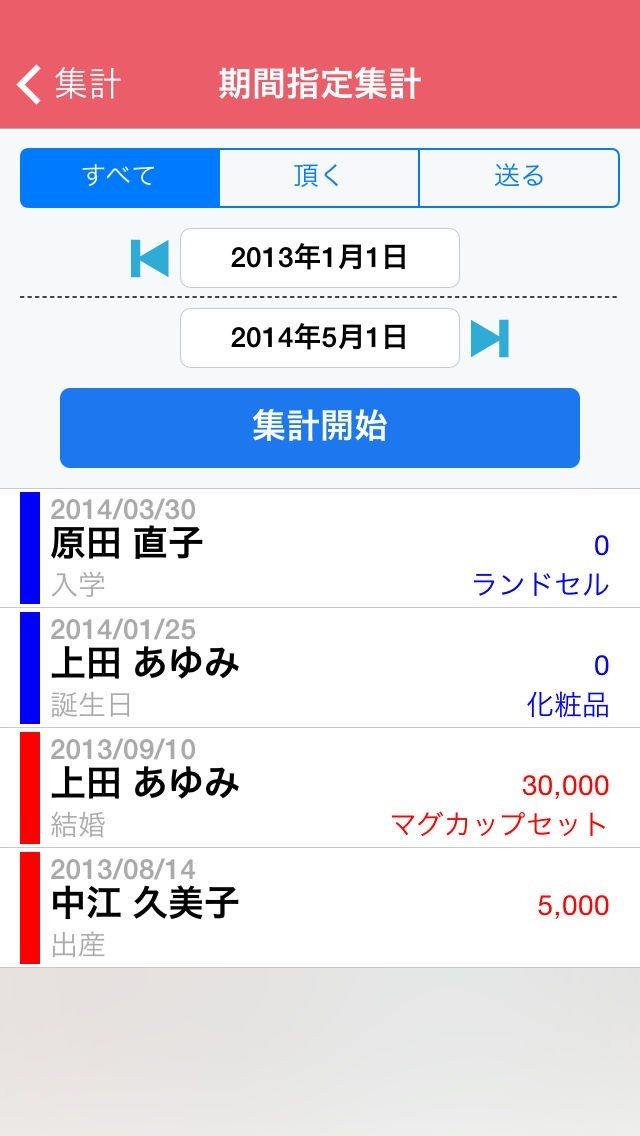The image size is (640, 1136).
Task: Go back to 集計 screen
Action: (x=70, y=84)
